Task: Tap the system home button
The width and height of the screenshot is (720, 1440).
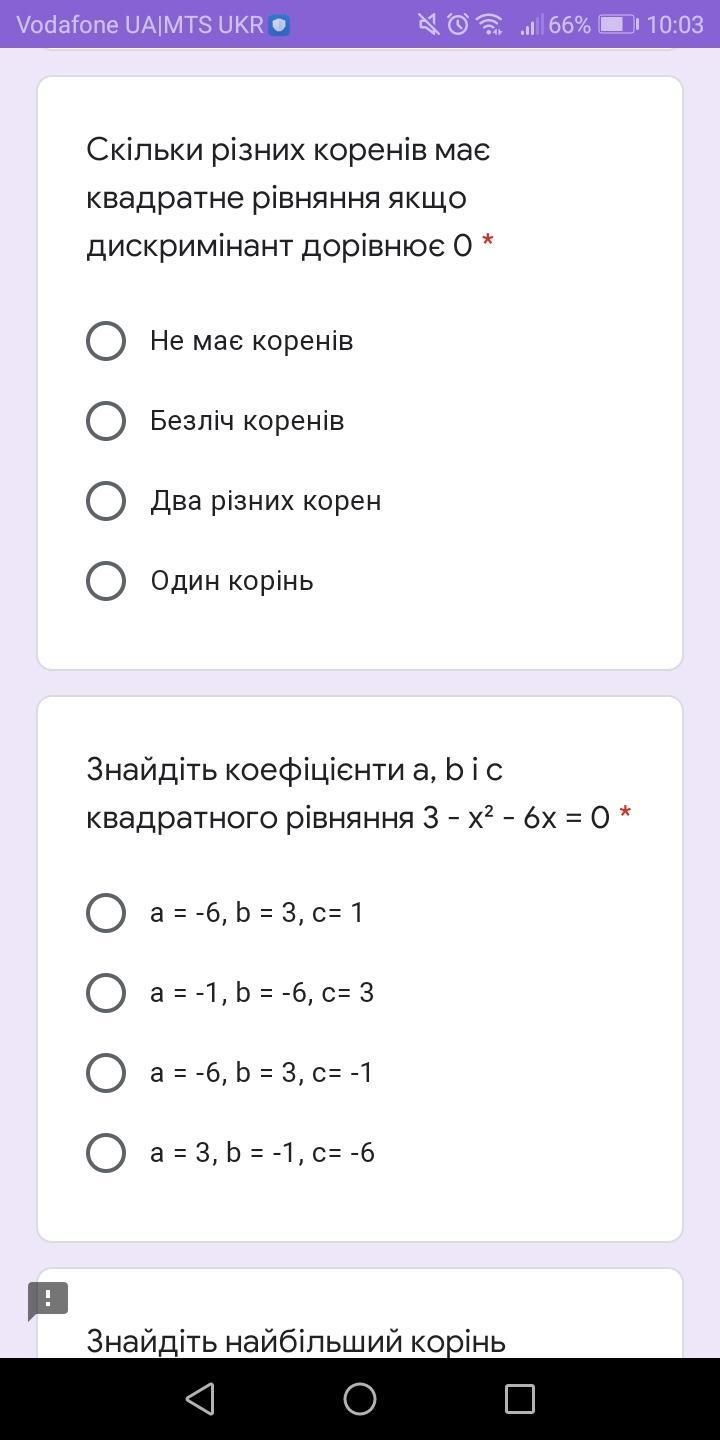Action: (x=360, y=1399)
